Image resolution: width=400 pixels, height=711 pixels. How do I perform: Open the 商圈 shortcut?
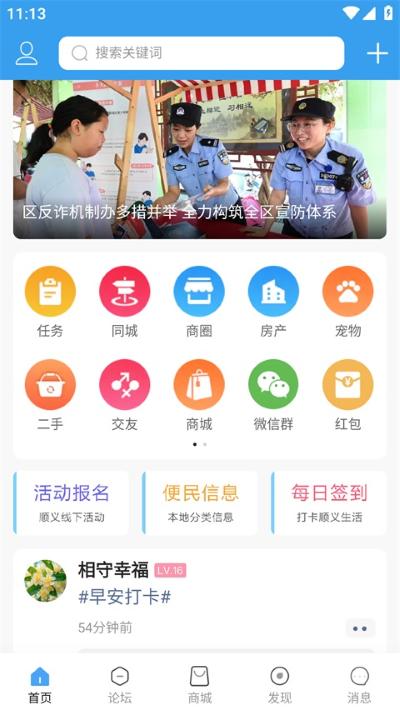coord(199,302)
